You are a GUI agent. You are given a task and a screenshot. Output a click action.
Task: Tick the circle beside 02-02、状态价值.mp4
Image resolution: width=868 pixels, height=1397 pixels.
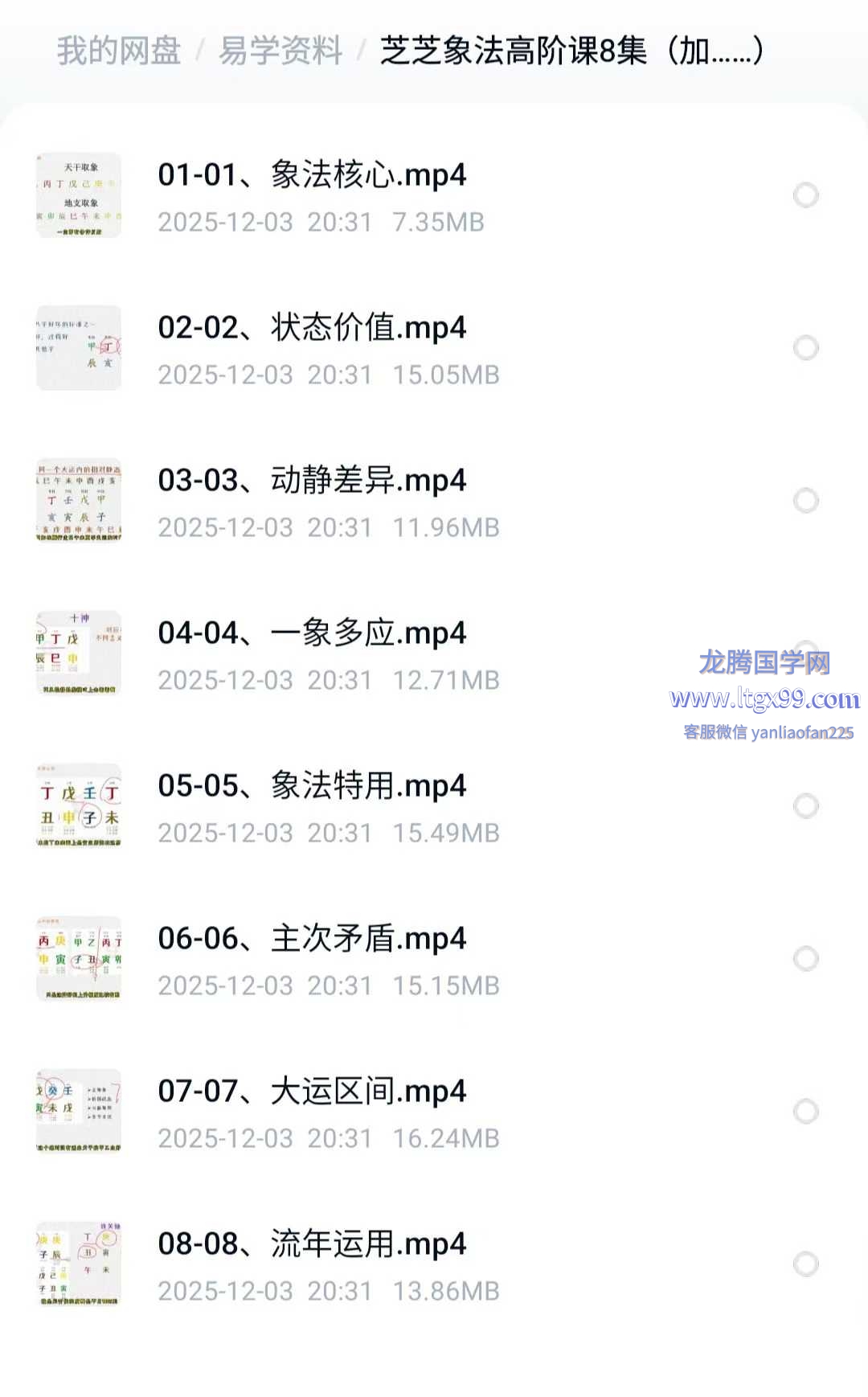[x=805, y=348]
